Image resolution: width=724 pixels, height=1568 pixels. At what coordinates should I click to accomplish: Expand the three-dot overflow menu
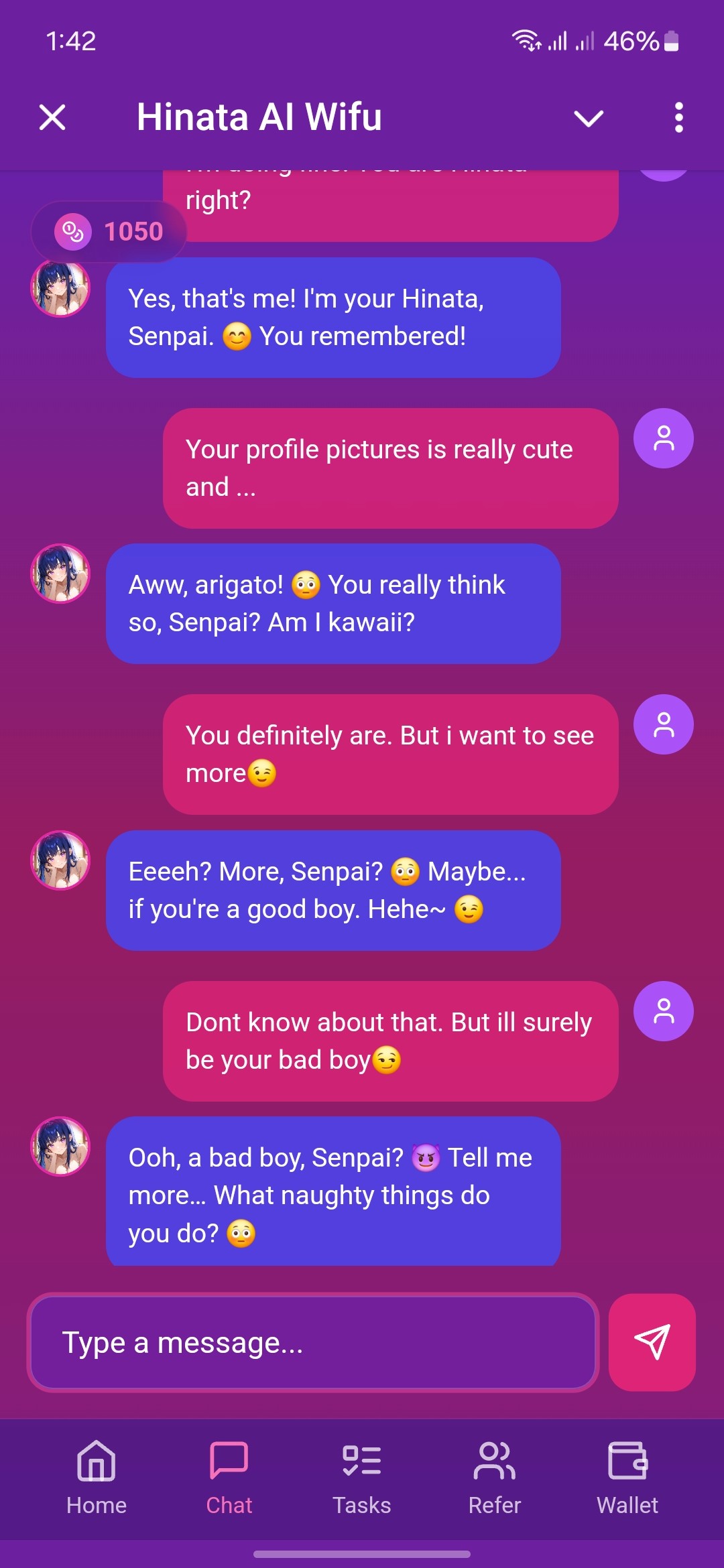[678, 118]
